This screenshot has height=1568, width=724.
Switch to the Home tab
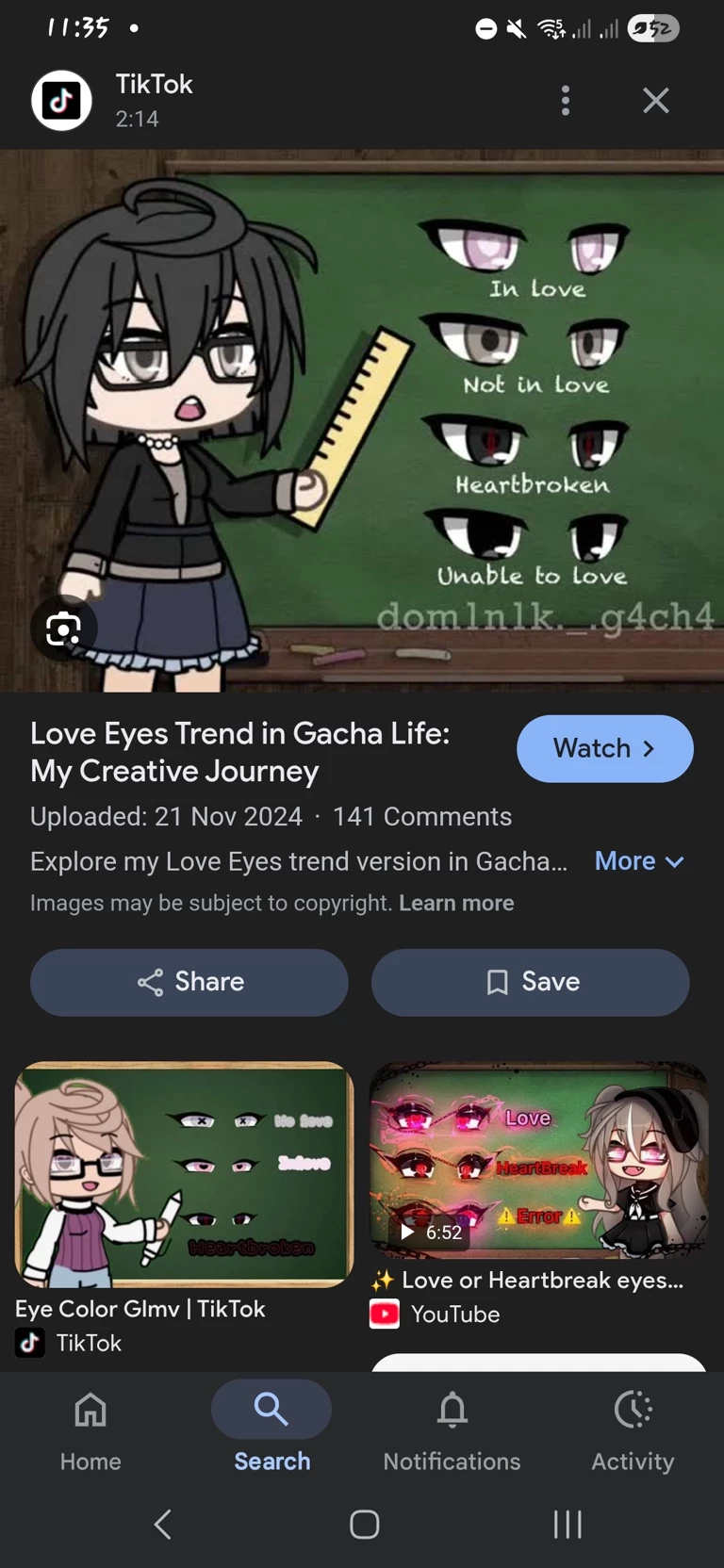(90, 1430)
